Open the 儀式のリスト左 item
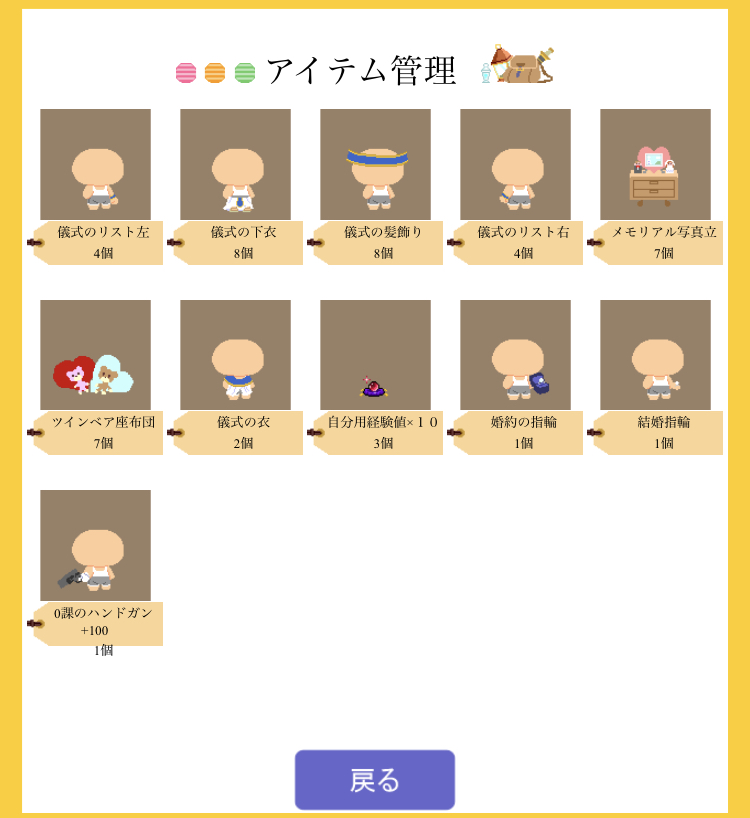Viewport: 750px width, 818px height. coord(95,165)
